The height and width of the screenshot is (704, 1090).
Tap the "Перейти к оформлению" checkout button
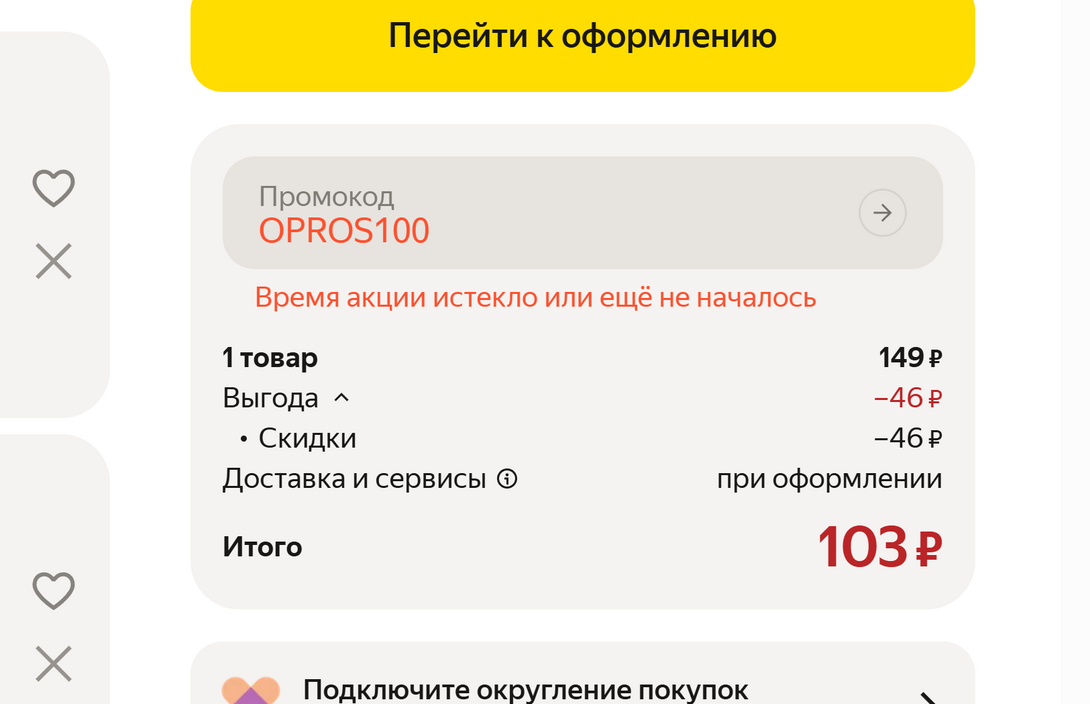582,38
